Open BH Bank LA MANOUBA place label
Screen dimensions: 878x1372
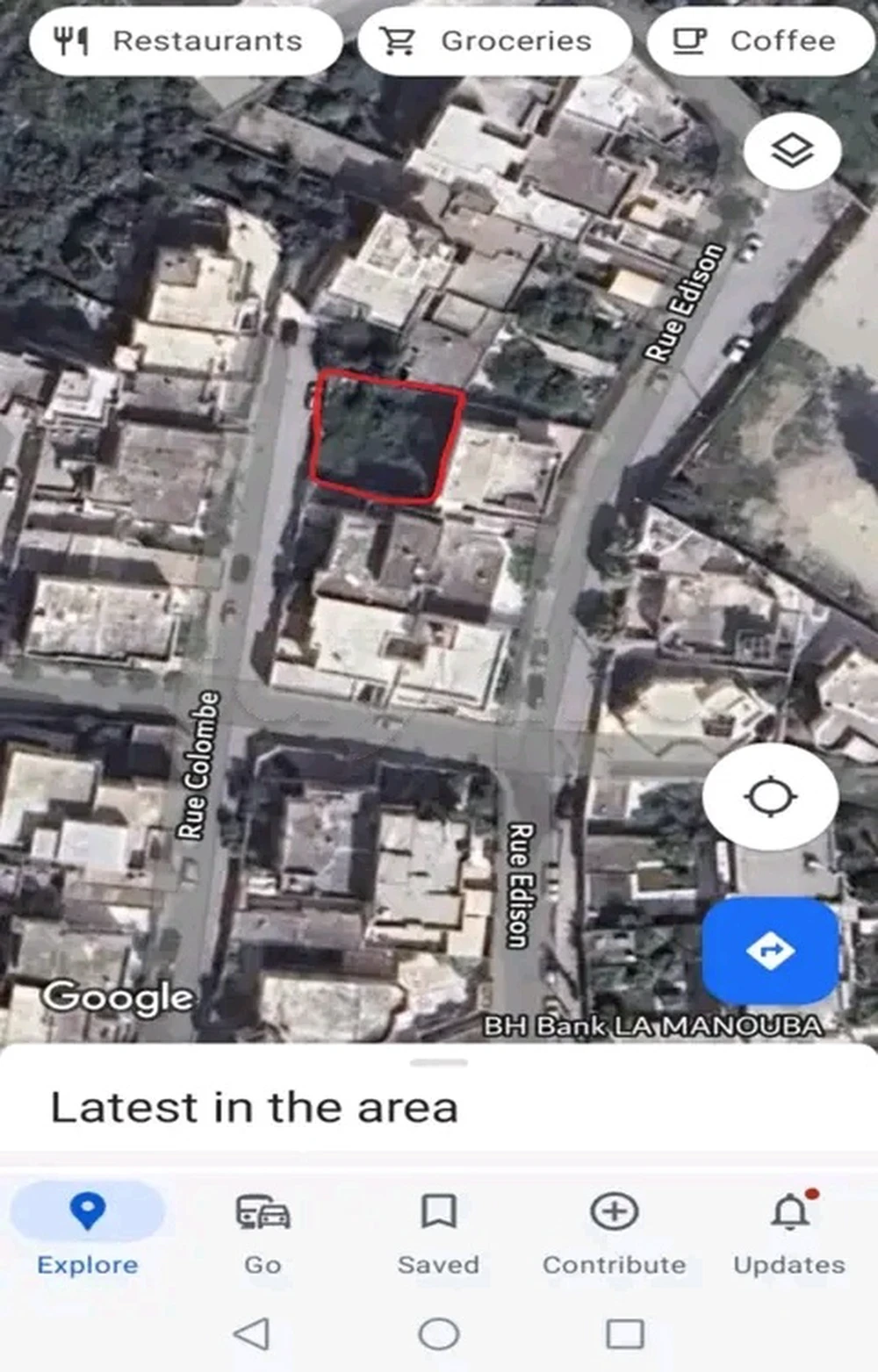(x=652, y=1025)
